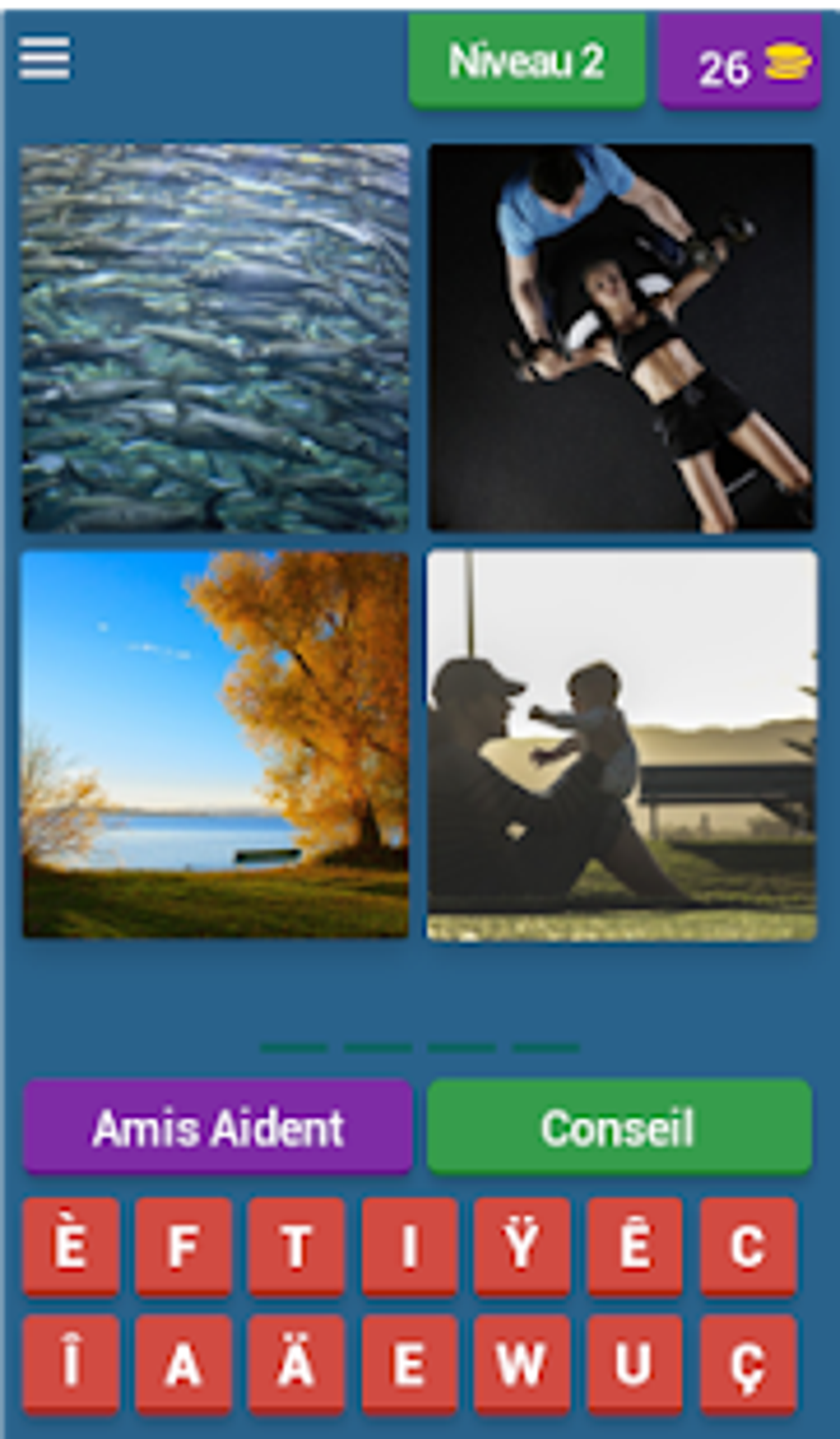Get a hint with Conseil
The image size is (840, 1439).
[x=619, y=1126]
